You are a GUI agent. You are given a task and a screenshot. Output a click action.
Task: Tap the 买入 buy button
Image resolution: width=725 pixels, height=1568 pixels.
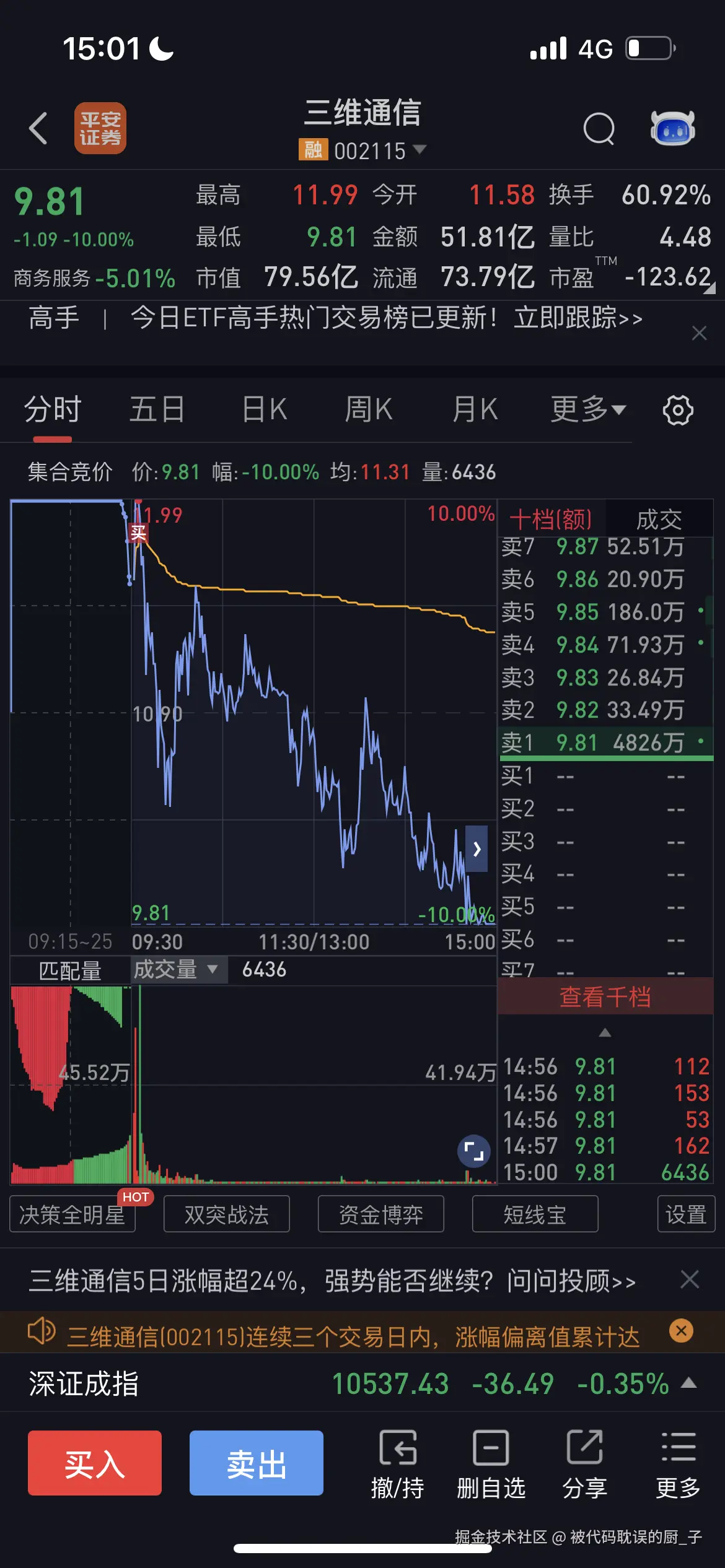tap(94, 1463)
